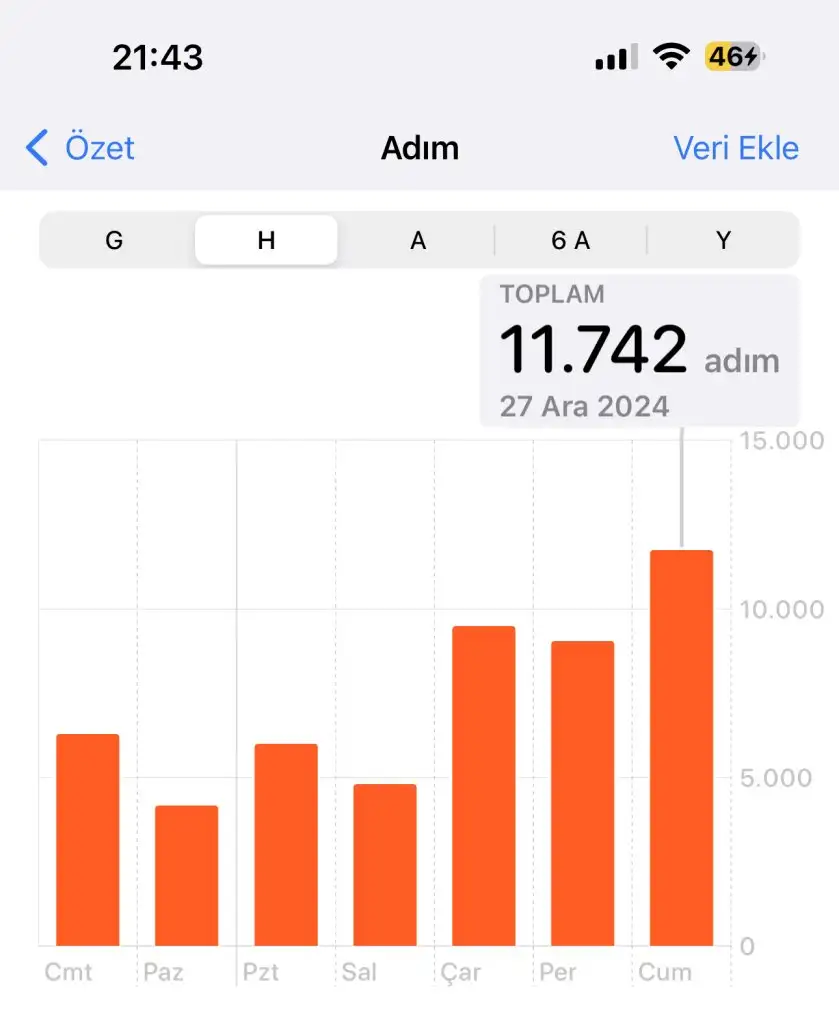The width and height of the screenshot is (839, 1024).
Task: Show step total for the Çar bar
Action: [x=483, y=786]
